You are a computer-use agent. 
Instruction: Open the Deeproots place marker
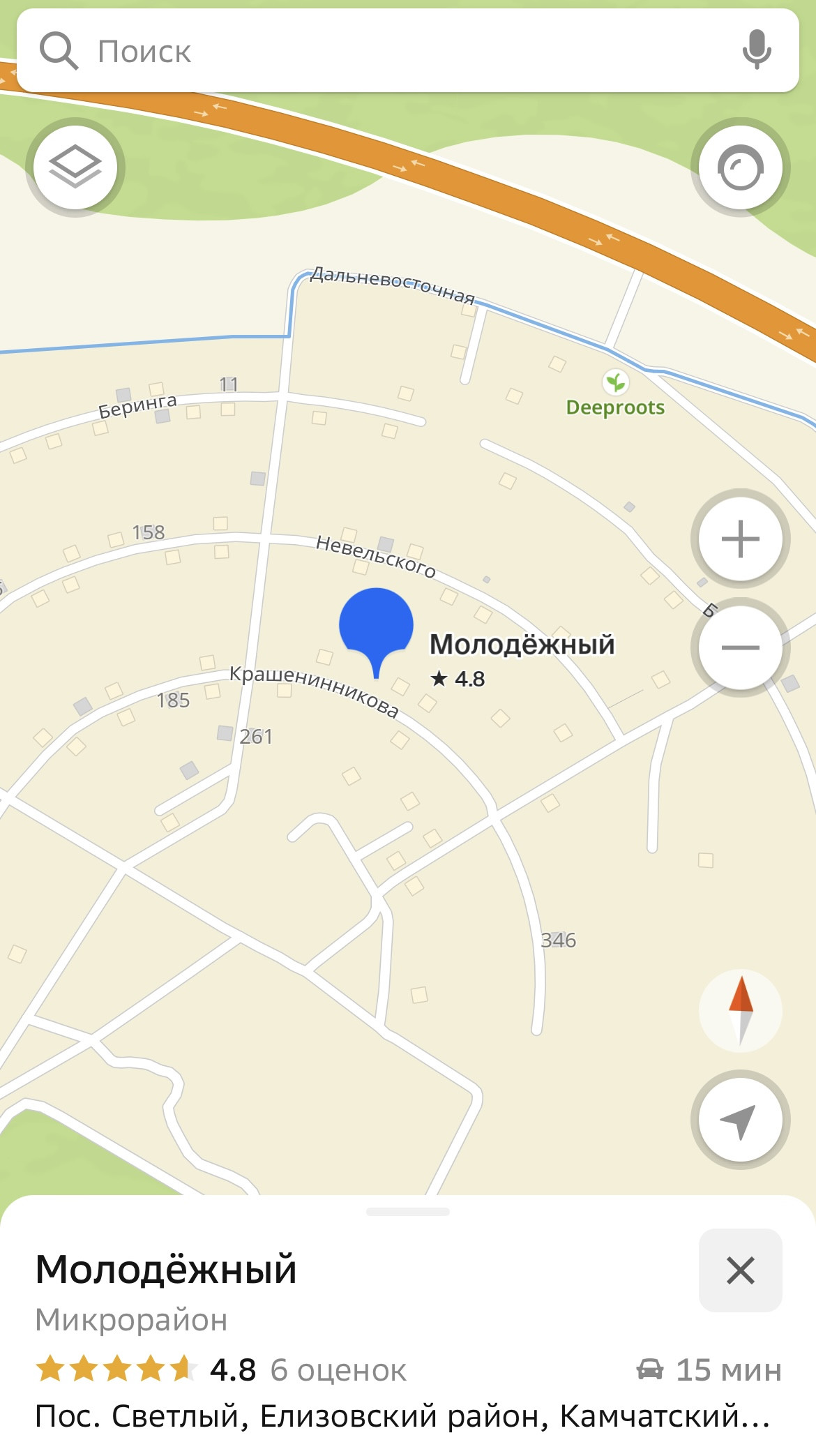click(615, 383)
